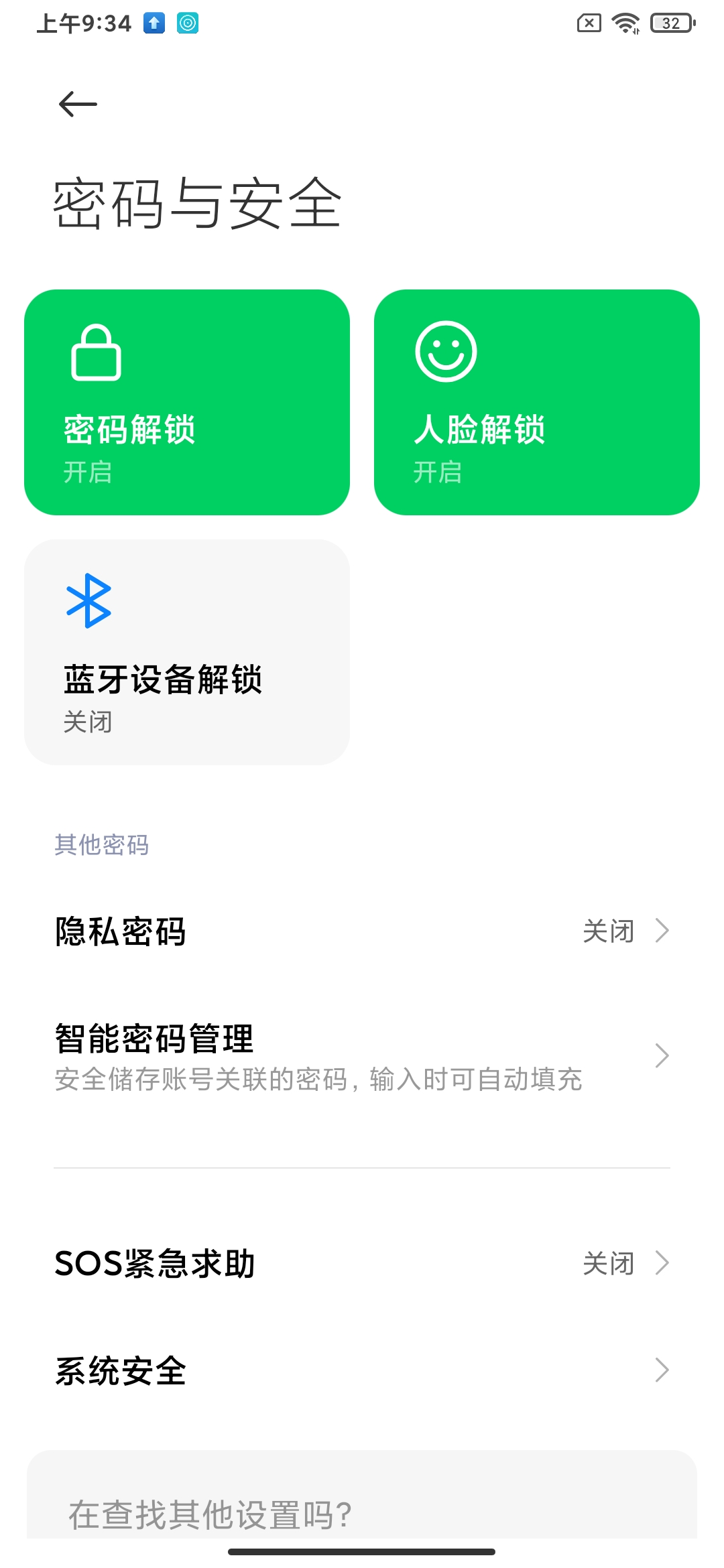
Task: Open 系统安全 settings
Action: click(x=362, y=1370)
